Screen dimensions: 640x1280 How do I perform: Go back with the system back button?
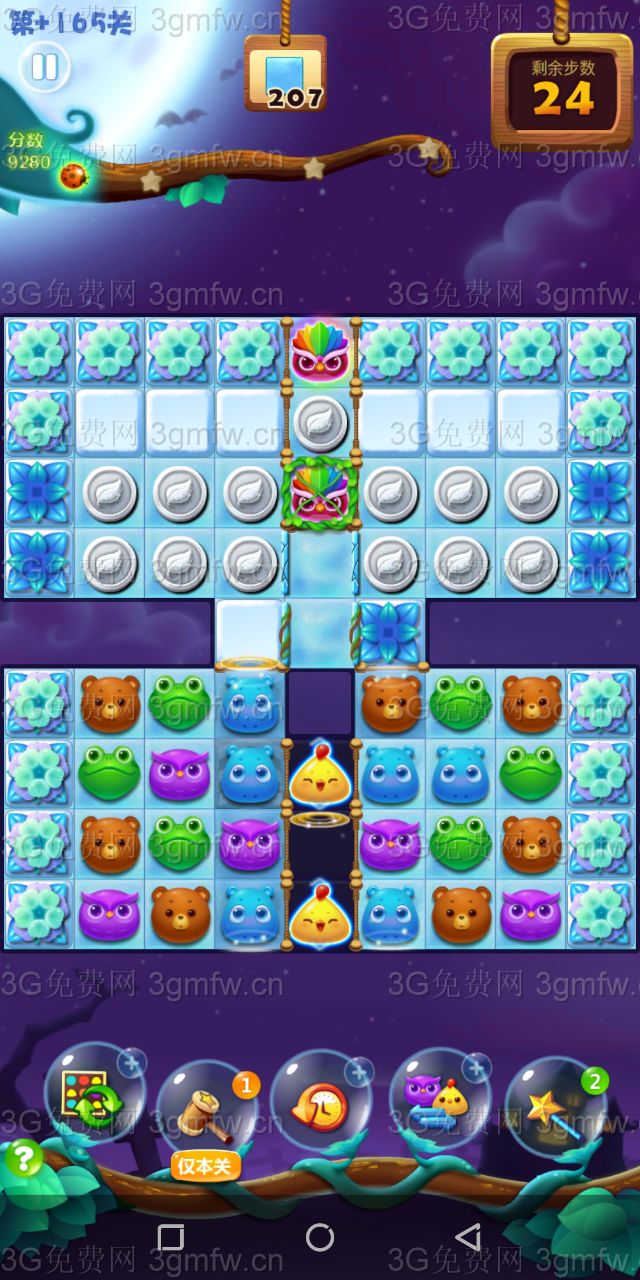pyautogui.click(x=468, y=1237)
